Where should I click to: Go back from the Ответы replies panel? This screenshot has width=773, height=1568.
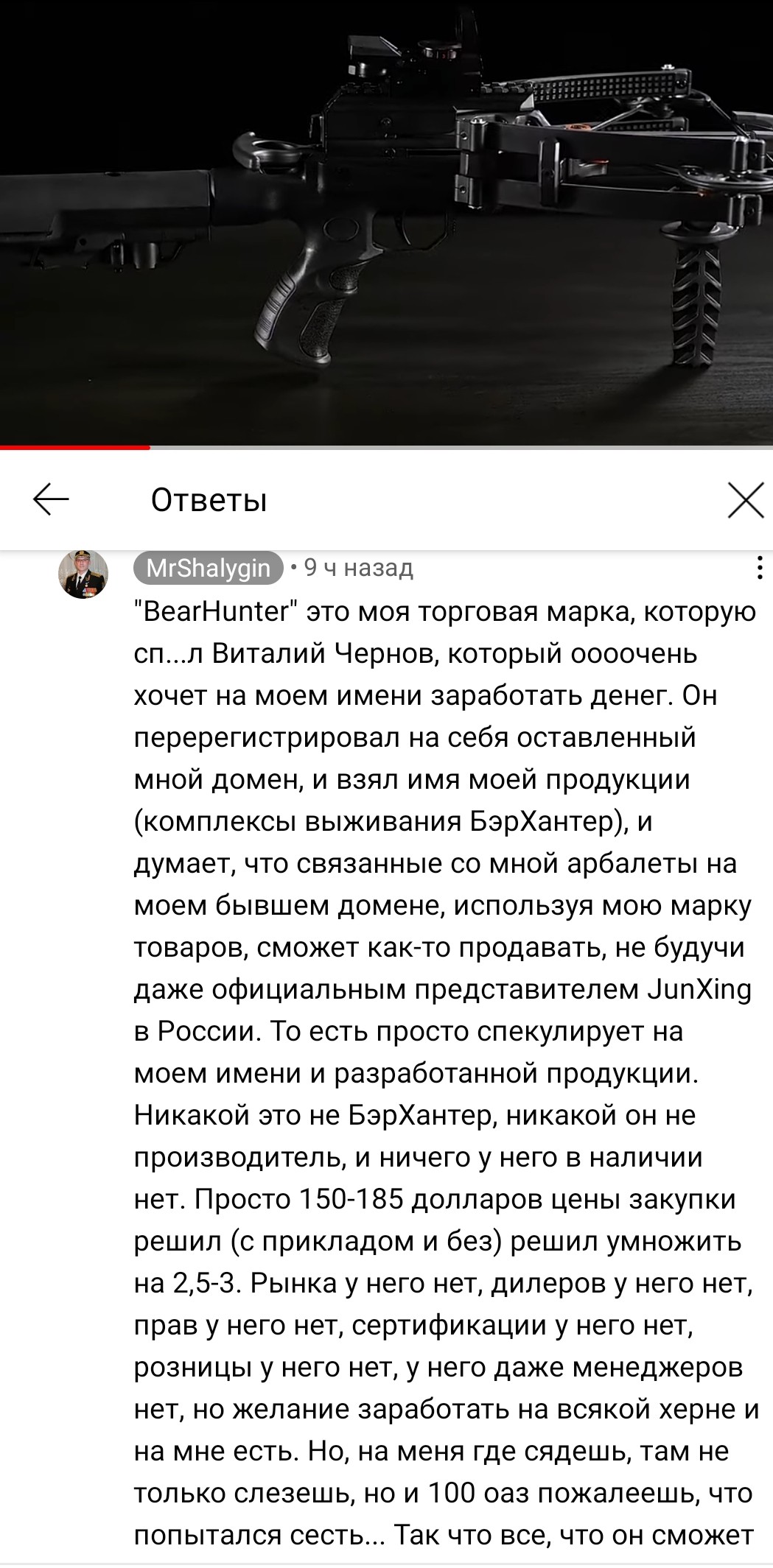coord(51,500)
